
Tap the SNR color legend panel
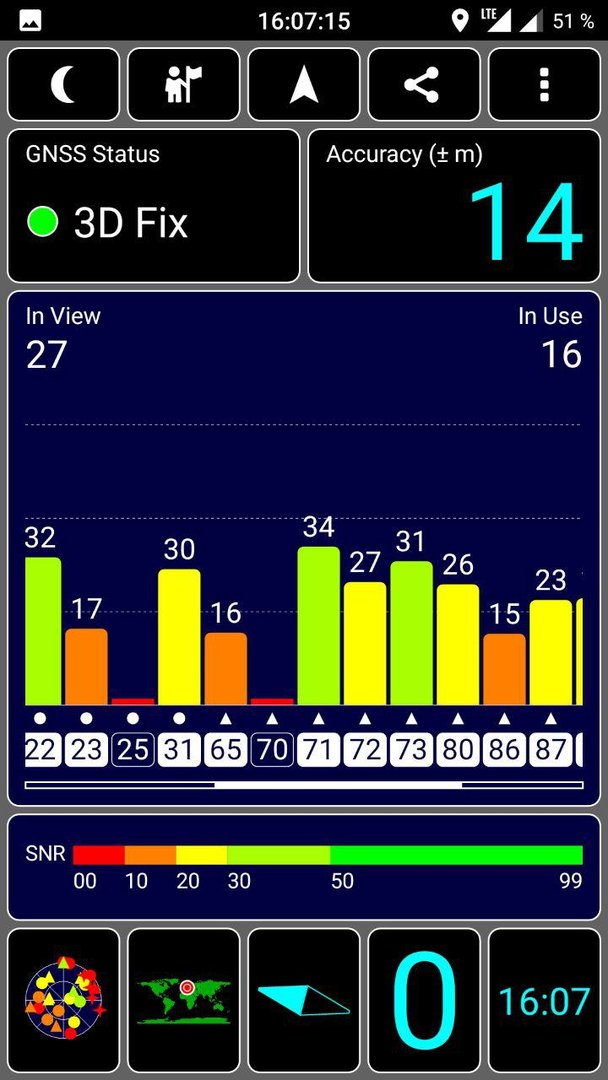coord(304,866)
